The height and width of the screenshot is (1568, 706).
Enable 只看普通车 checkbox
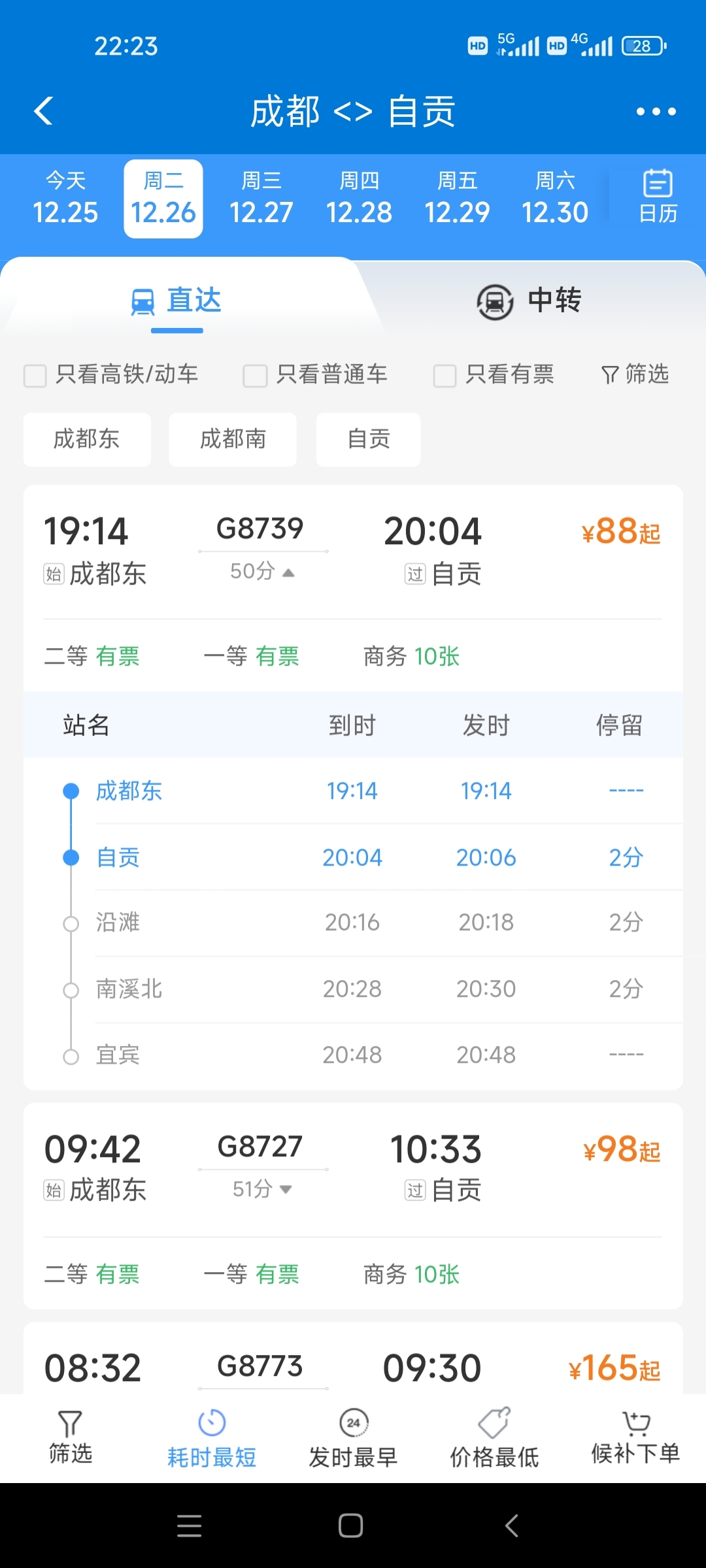[x=255, y=376]
